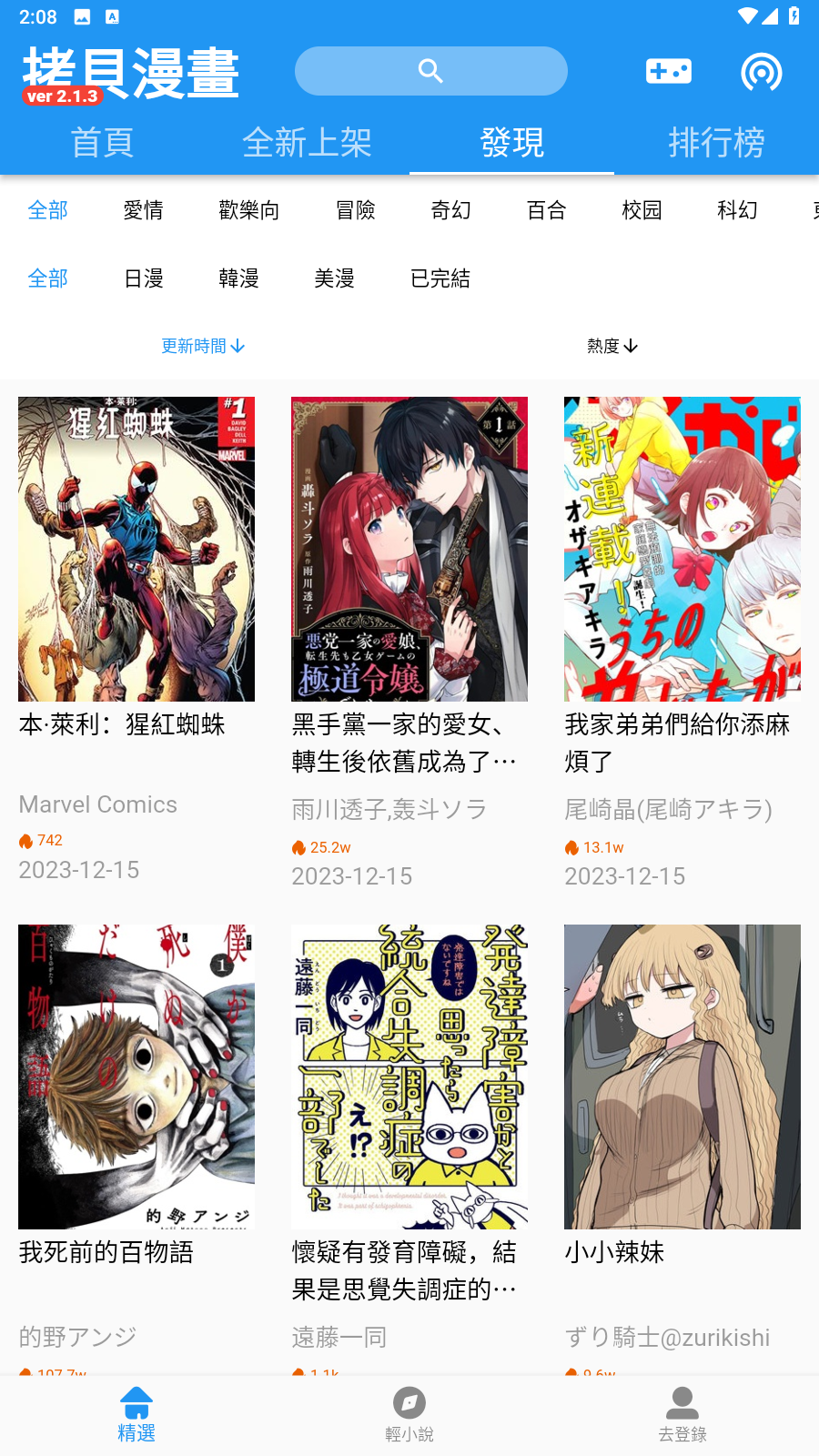
Task: Open the comic 本·萊利：猩紅蜘蛛
Action: click(136, 549)
